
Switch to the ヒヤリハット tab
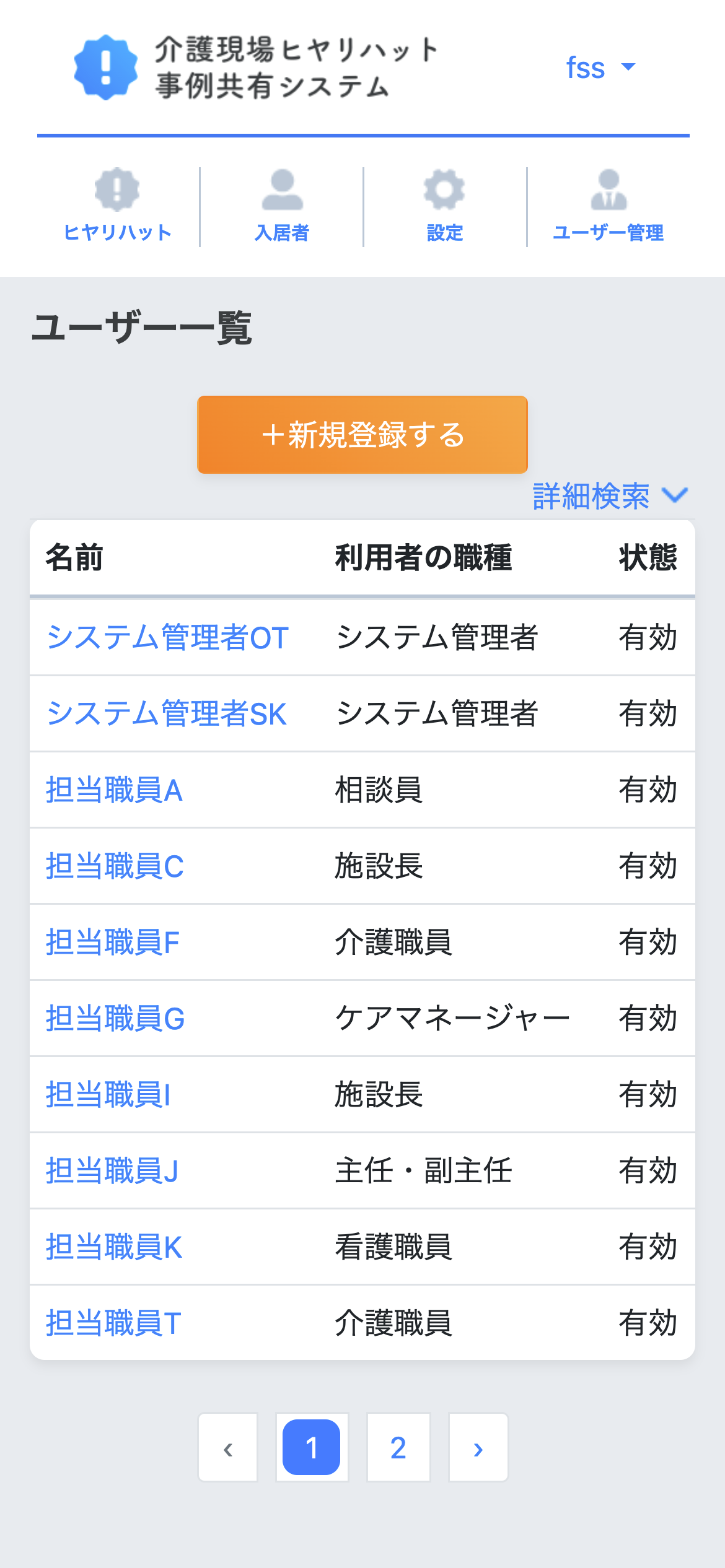point(117,206)
